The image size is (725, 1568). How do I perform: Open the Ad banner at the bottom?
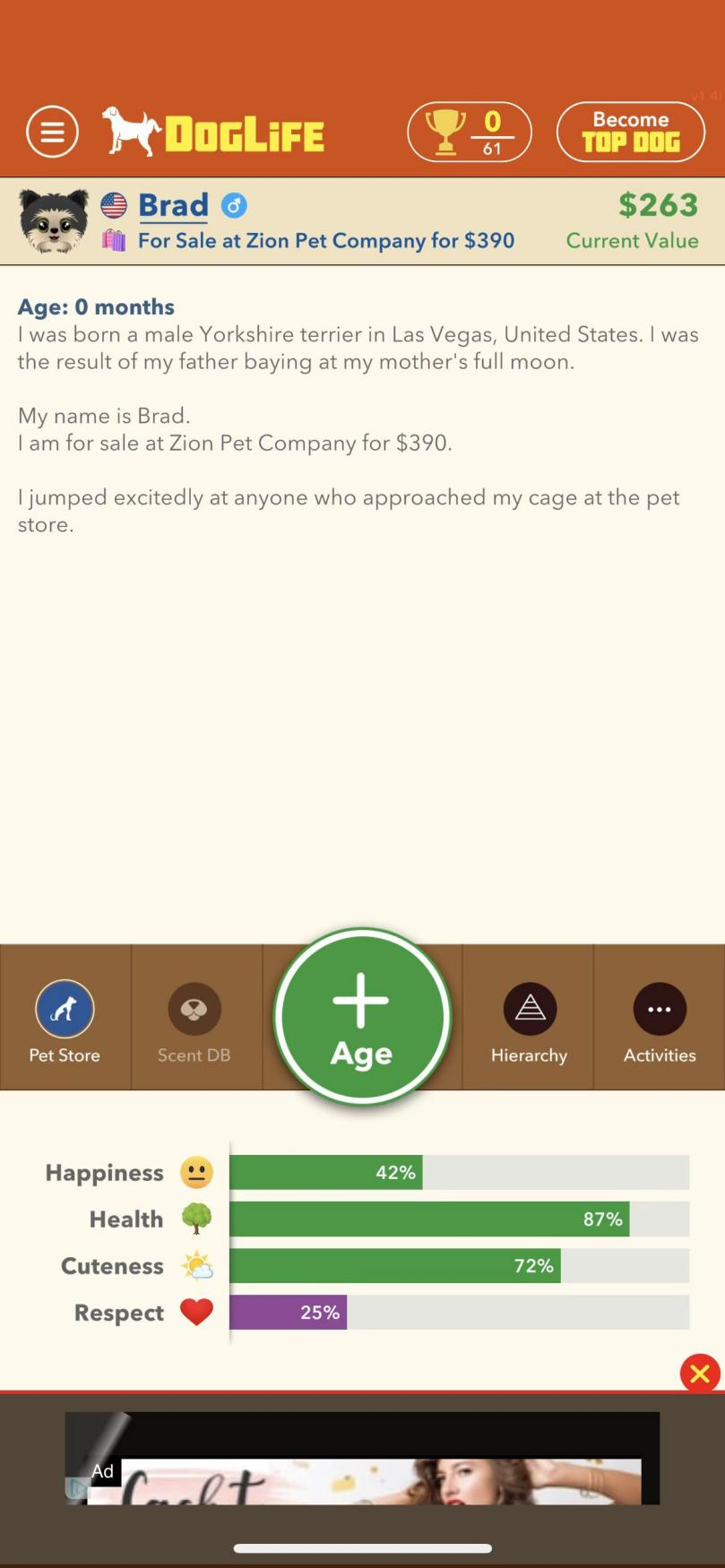[362, 1458]
